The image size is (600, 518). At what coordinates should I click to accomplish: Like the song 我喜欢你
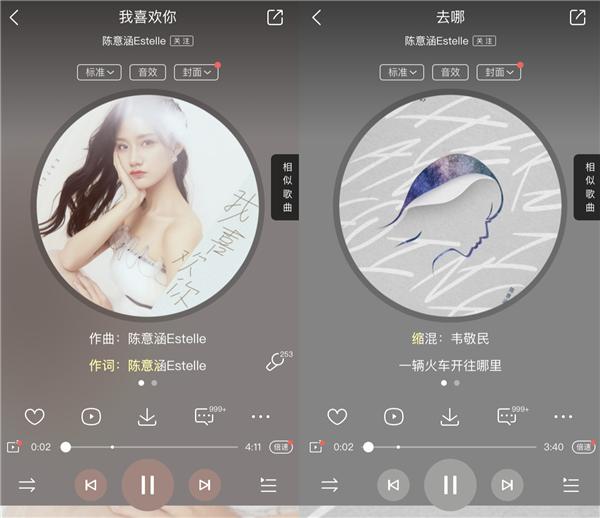(35, 417)
